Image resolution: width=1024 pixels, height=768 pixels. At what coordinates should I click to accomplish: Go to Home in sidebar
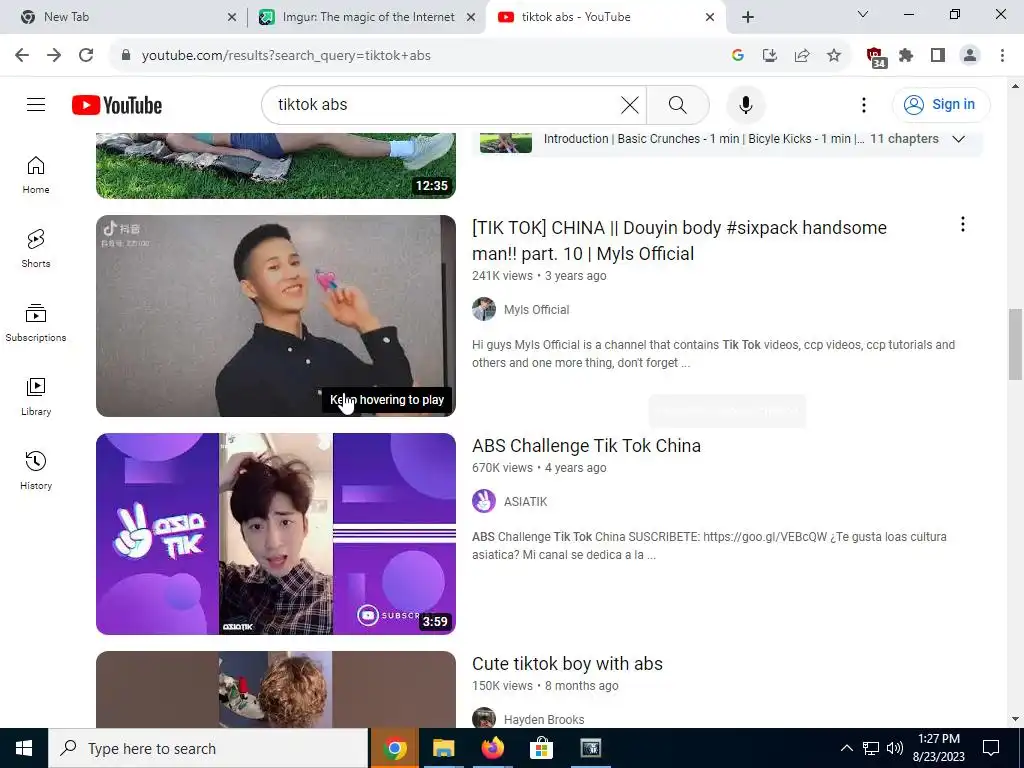pos(36,175)
